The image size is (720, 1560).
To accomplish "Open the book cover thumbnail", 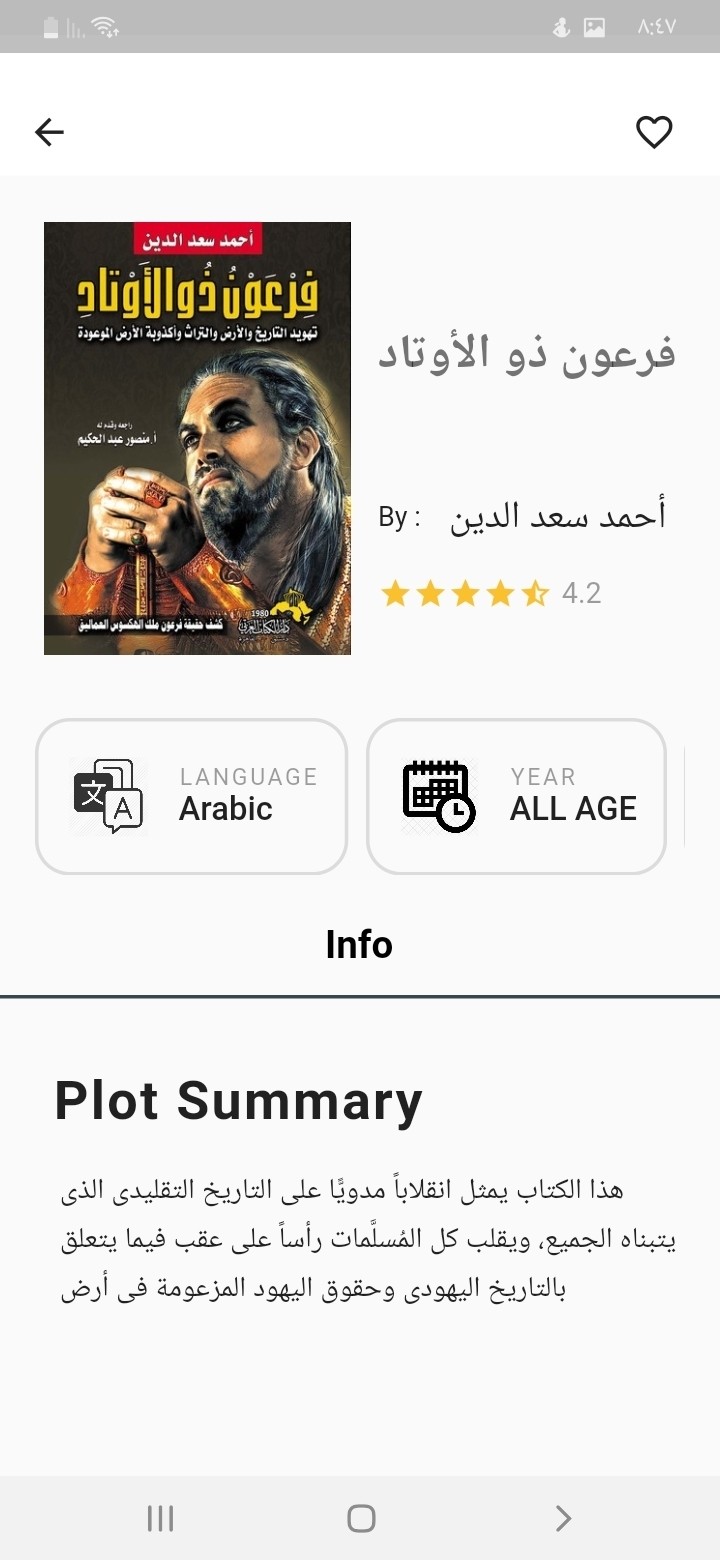I will click(x=197, y=438).
